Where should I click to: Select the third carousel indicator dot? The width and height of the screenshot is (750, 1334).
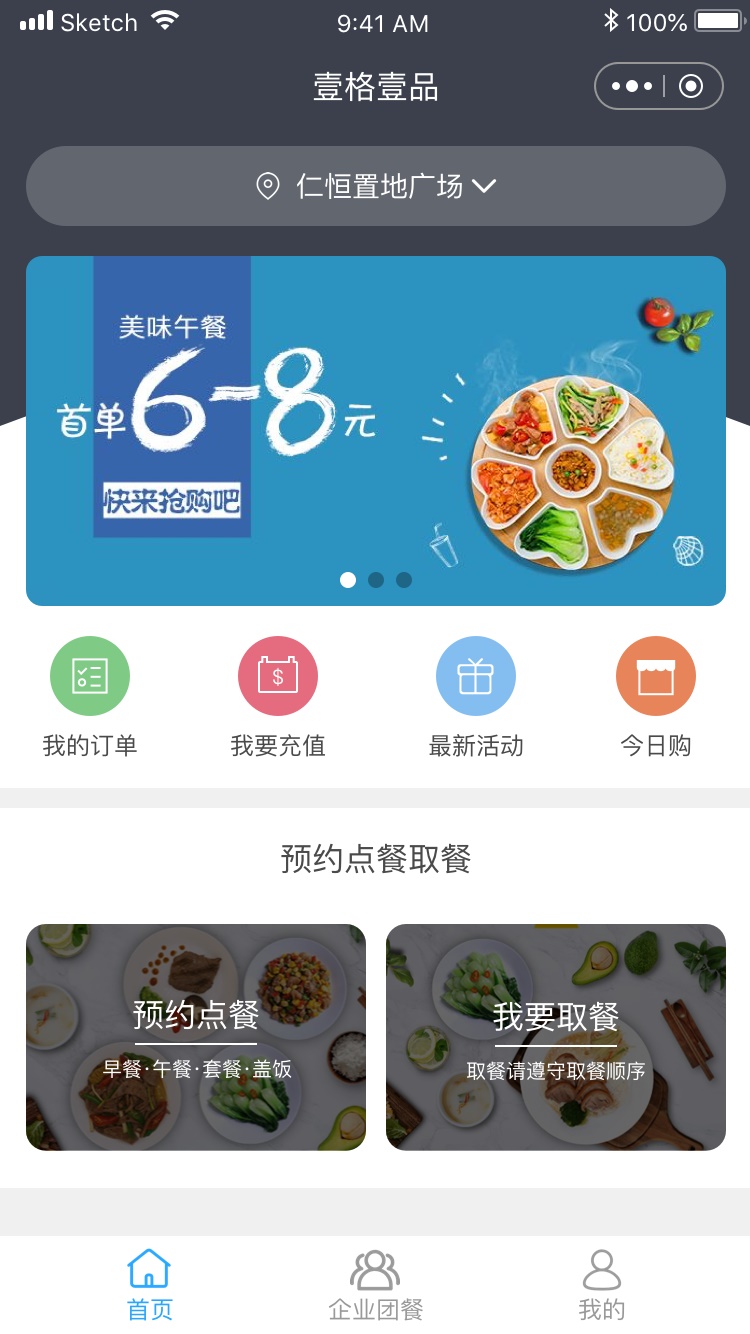click(404, 580)
